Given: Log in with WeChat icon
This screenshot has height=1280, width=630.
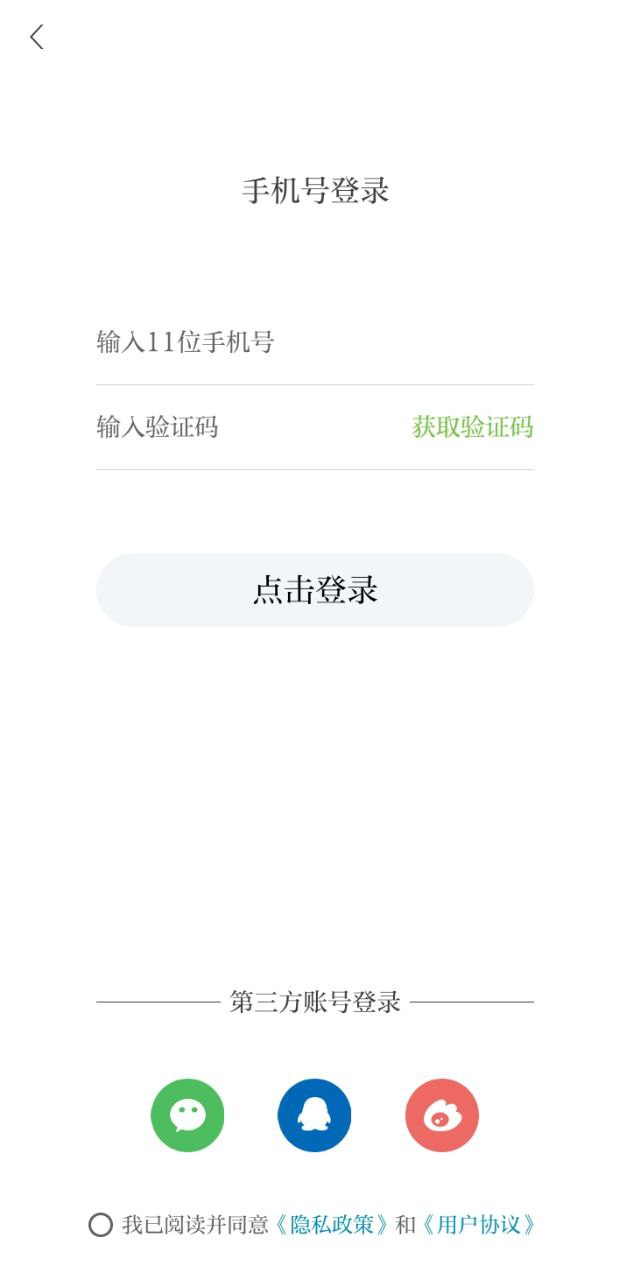Looking at the screenshot, I should (188, 1115).
